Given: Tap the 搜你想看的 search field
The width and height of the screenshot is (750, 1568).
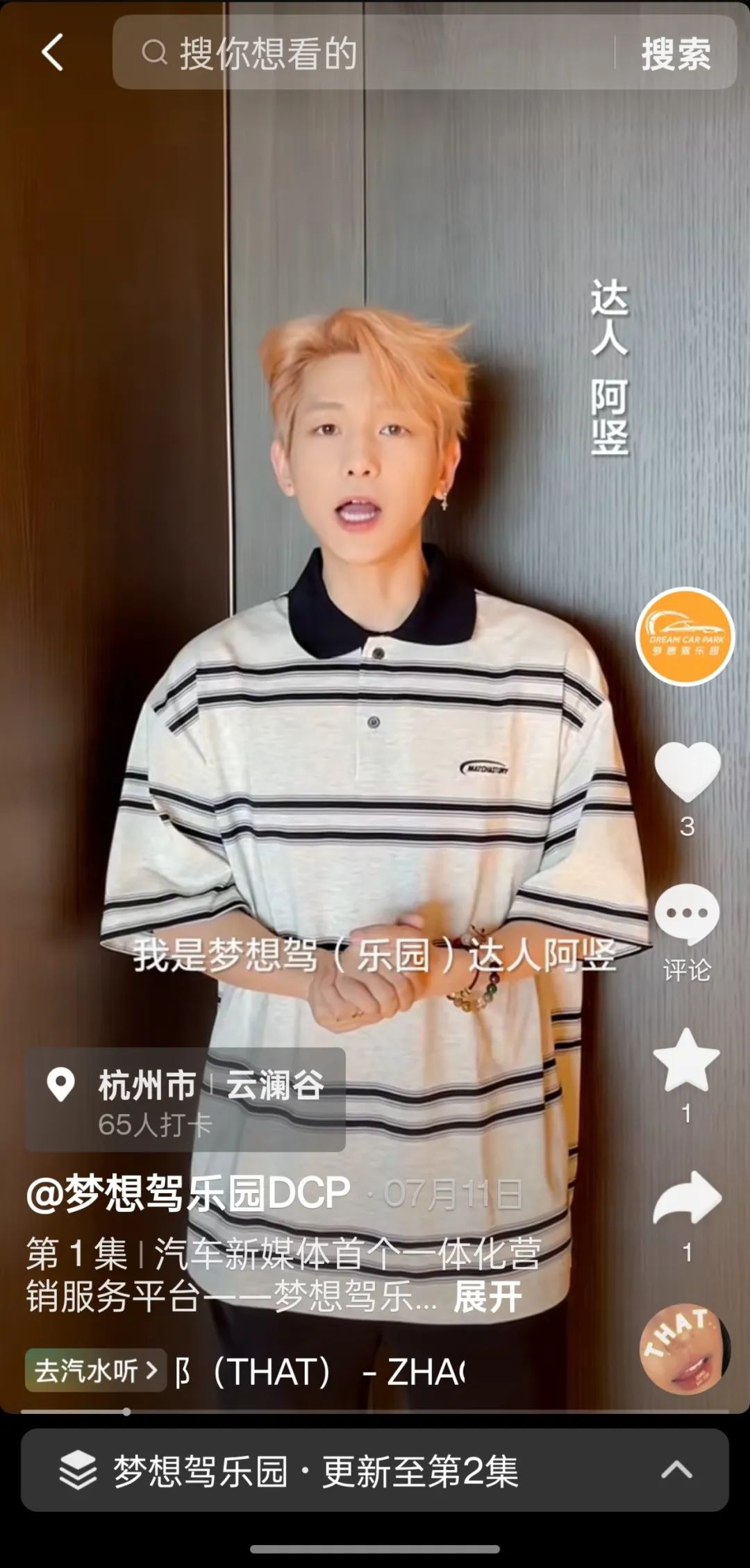Looking at the screenshot, I should coord(361,53).
